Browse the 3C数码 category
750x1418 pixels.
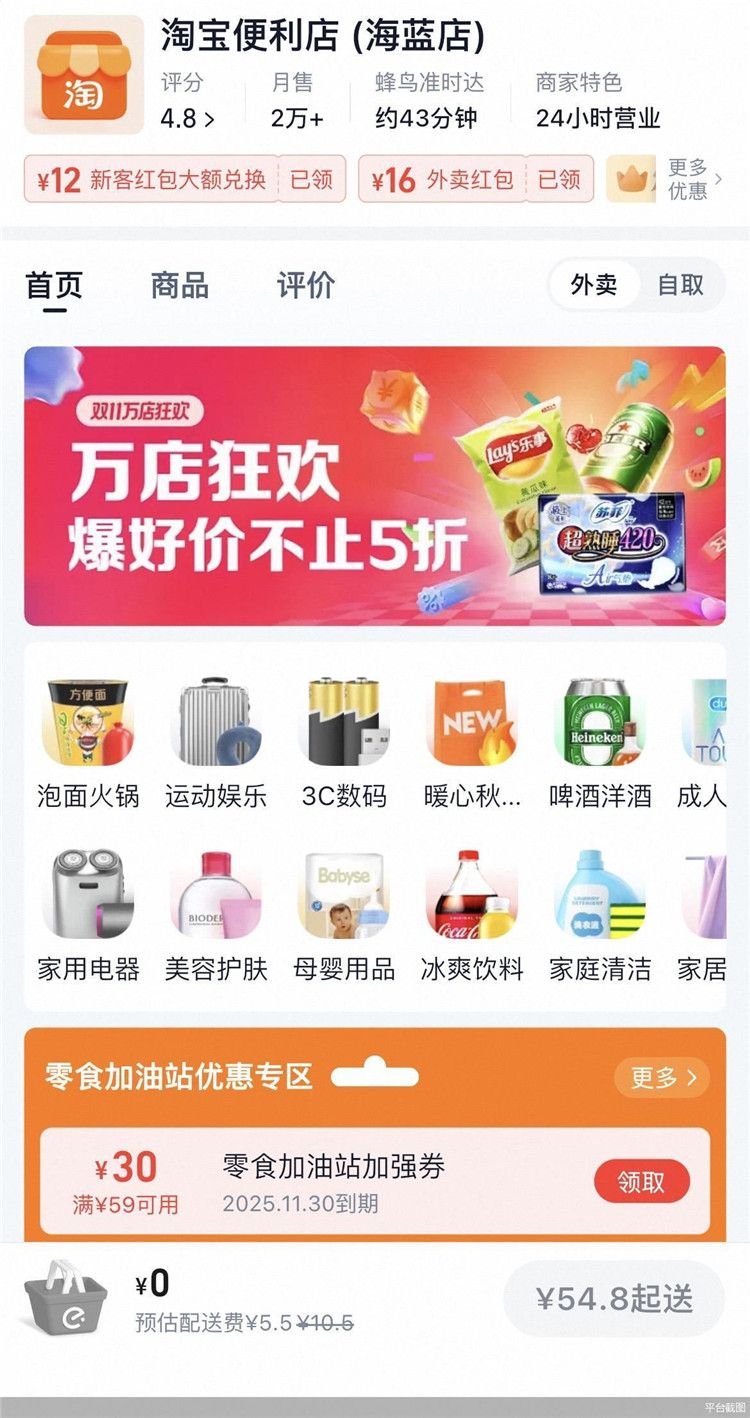(344, 742)
